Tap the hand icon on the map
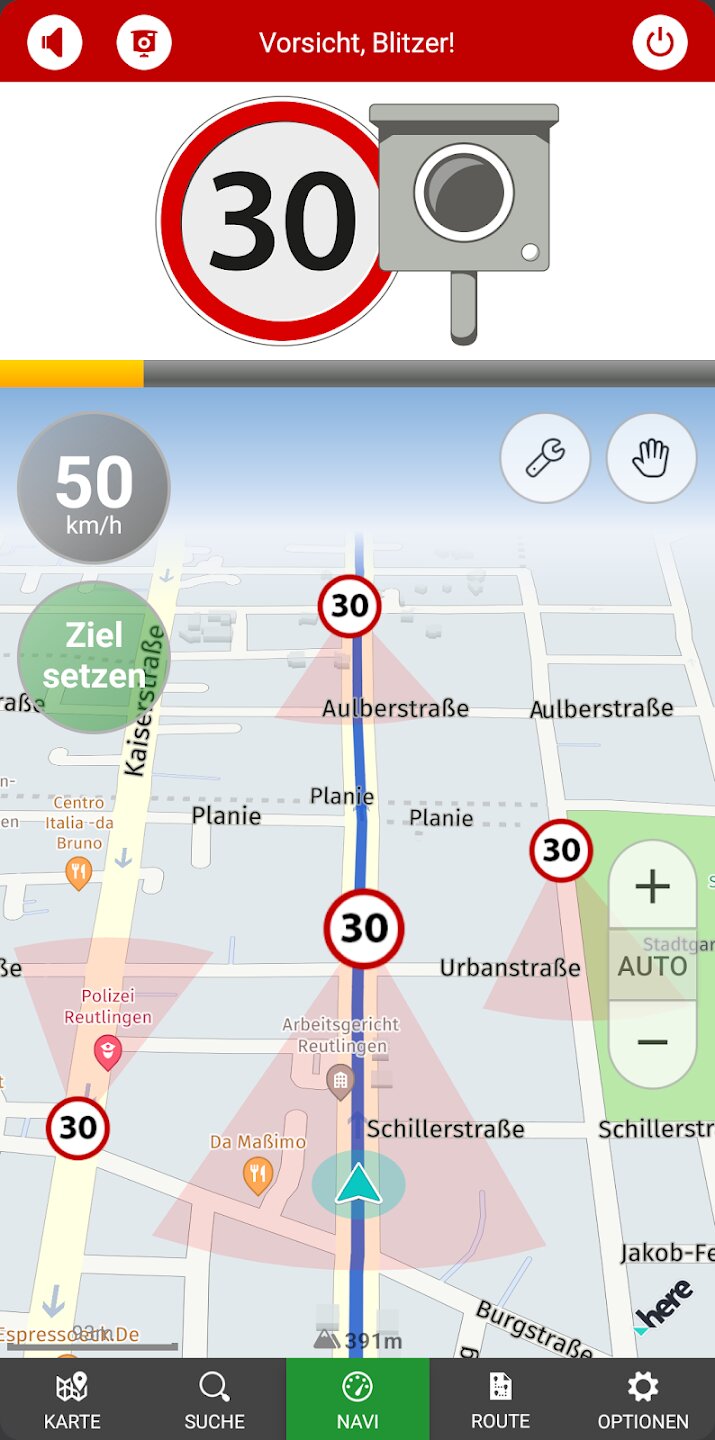 (651, 458)
